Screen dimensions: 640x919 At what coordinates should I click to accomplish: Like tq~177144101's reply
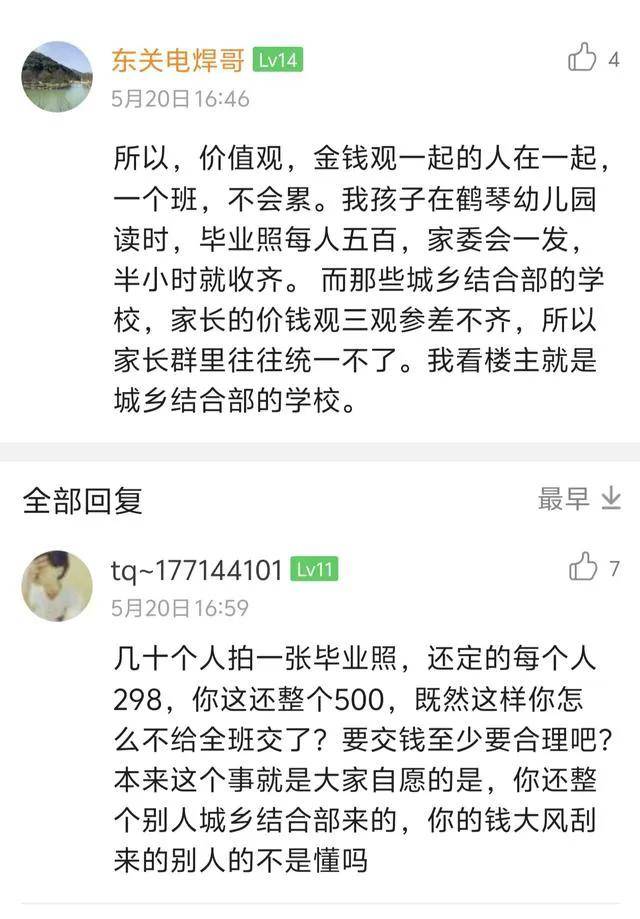(x=583, y=568)
